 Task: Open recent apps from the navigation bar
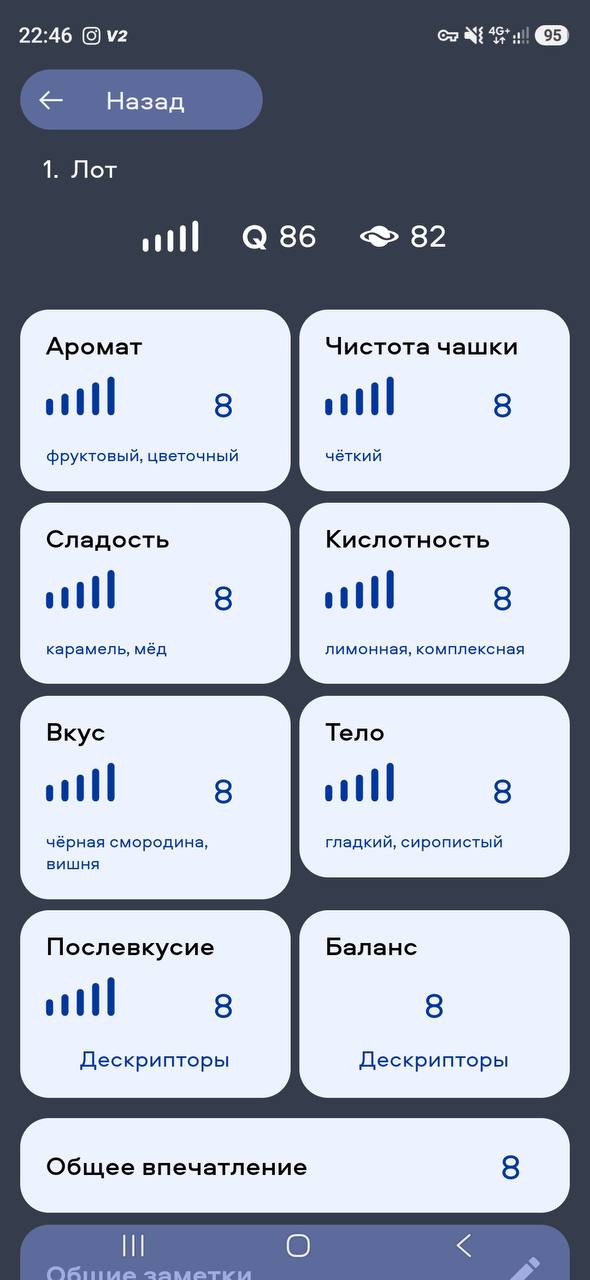(133, 1245)
